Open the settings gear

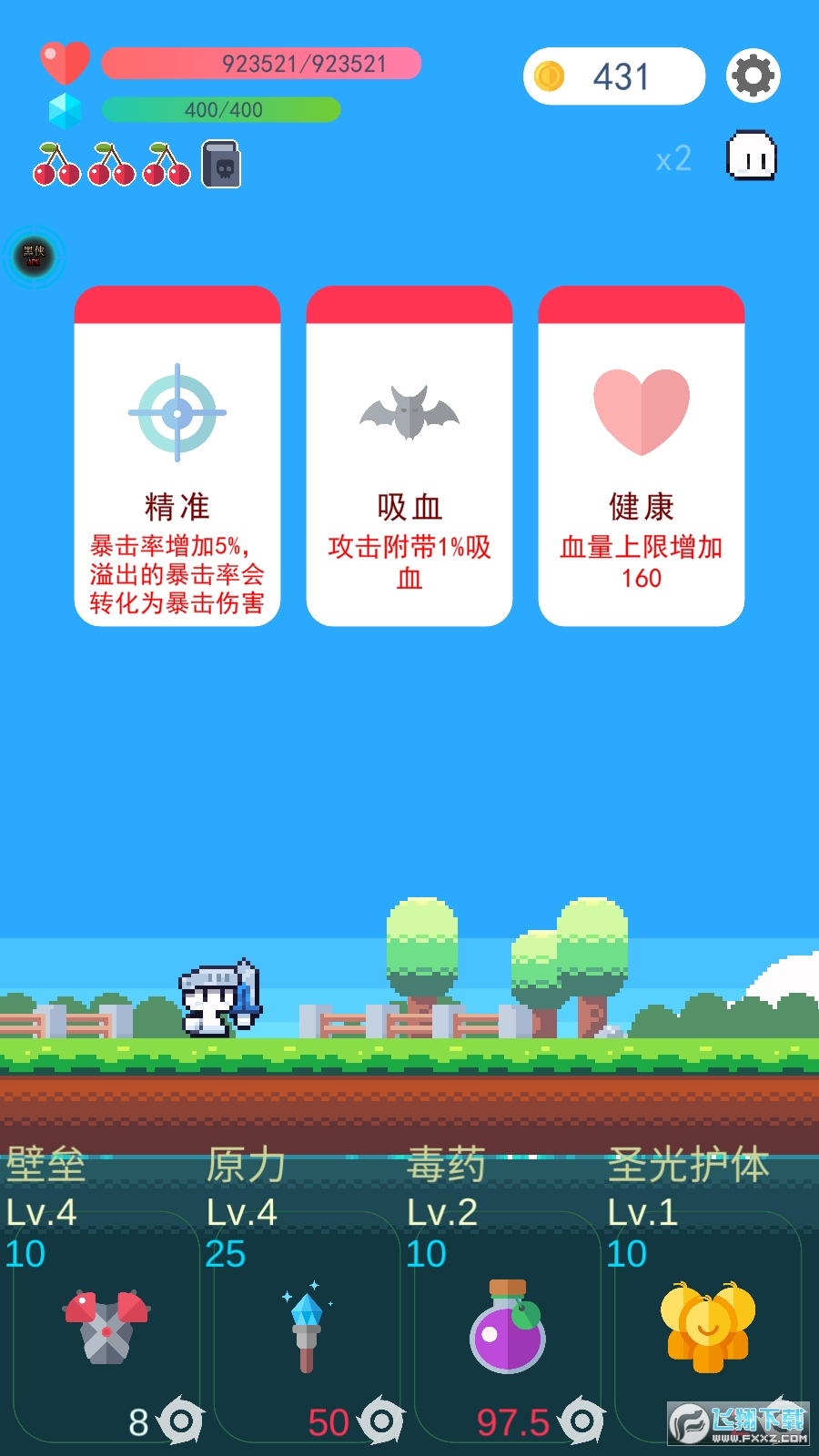[753, 76]
